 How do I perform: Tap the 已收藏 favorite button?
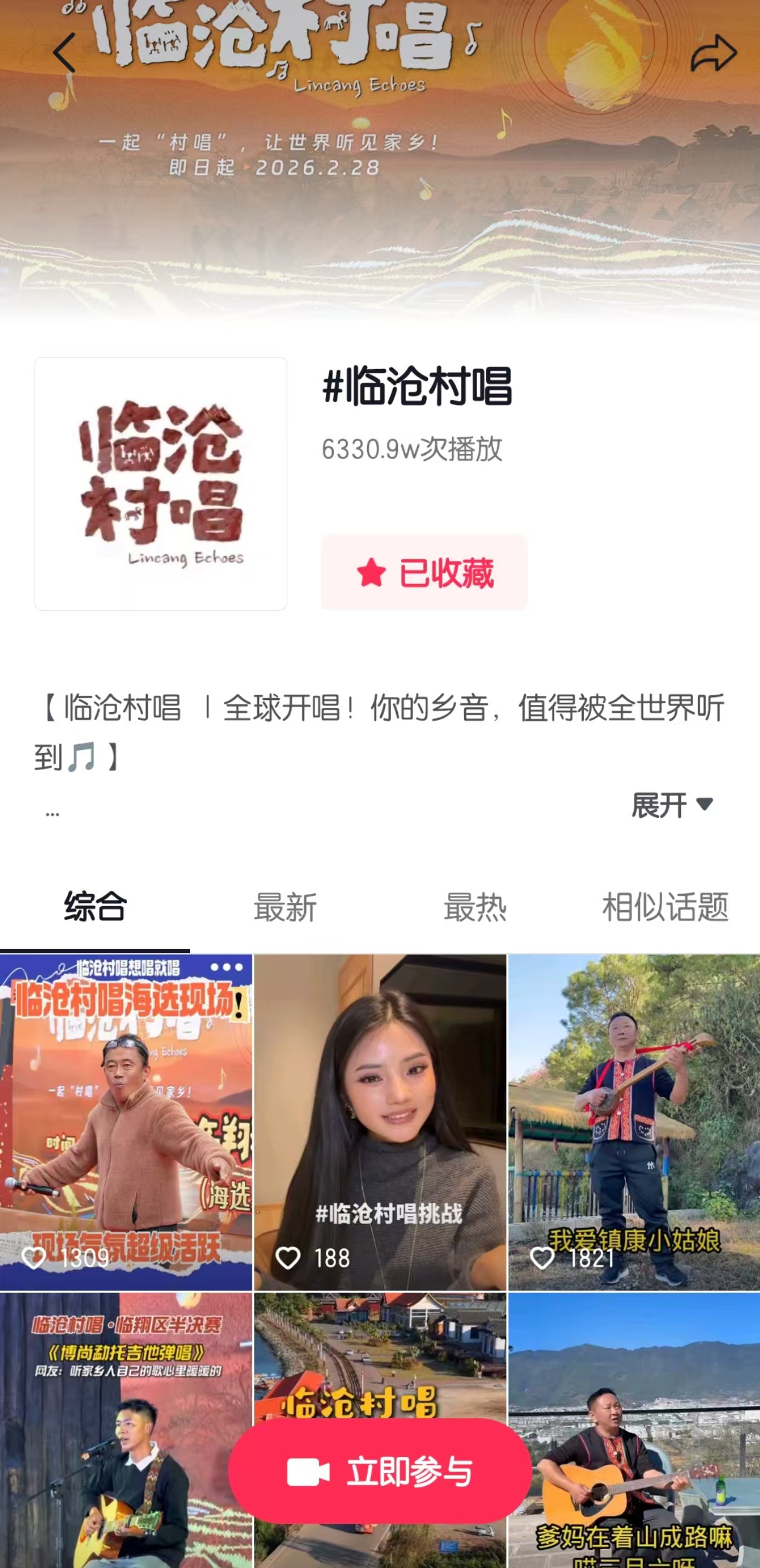pyautogui.click(x=424, y=573)
